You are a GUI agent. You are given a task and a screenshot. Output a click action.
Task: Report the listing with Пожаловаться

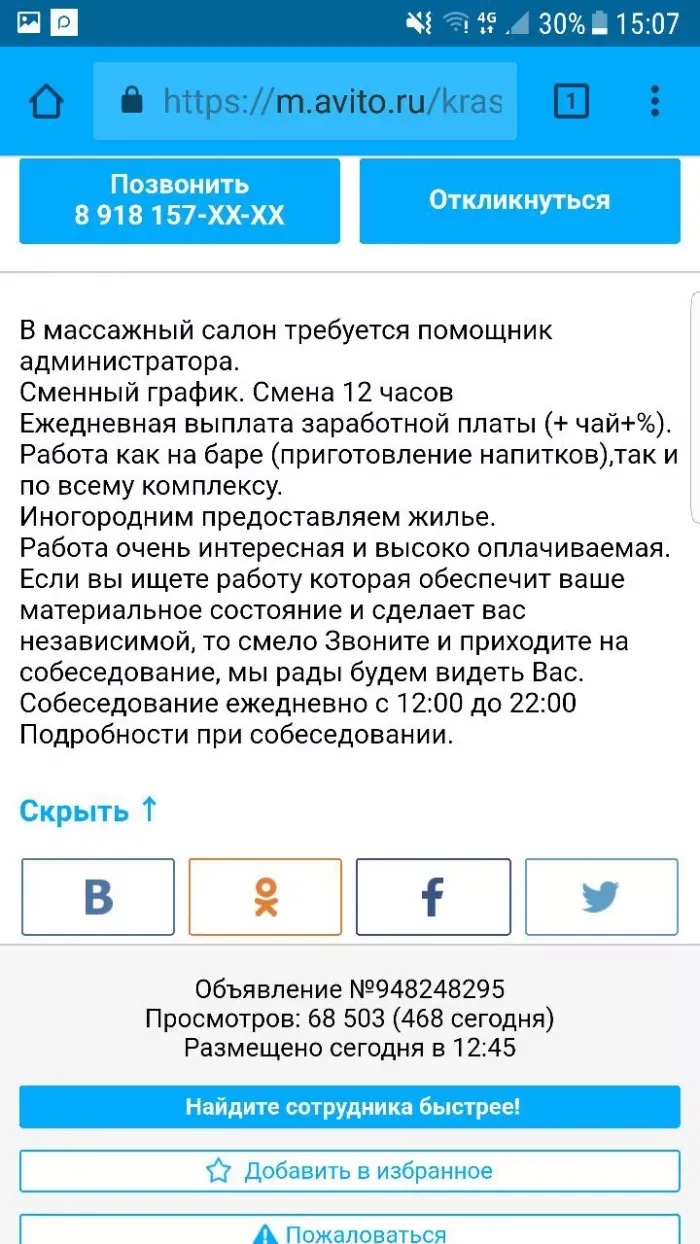350,1232
